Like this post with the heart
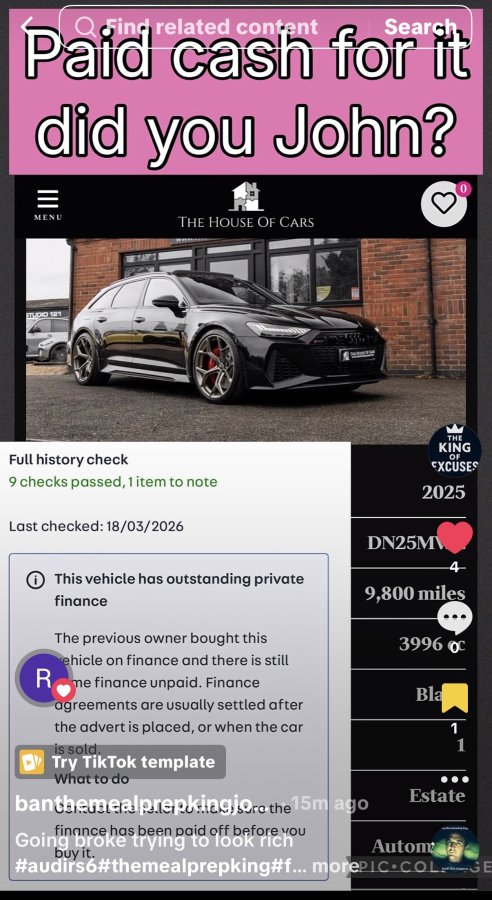 (455, 539)
